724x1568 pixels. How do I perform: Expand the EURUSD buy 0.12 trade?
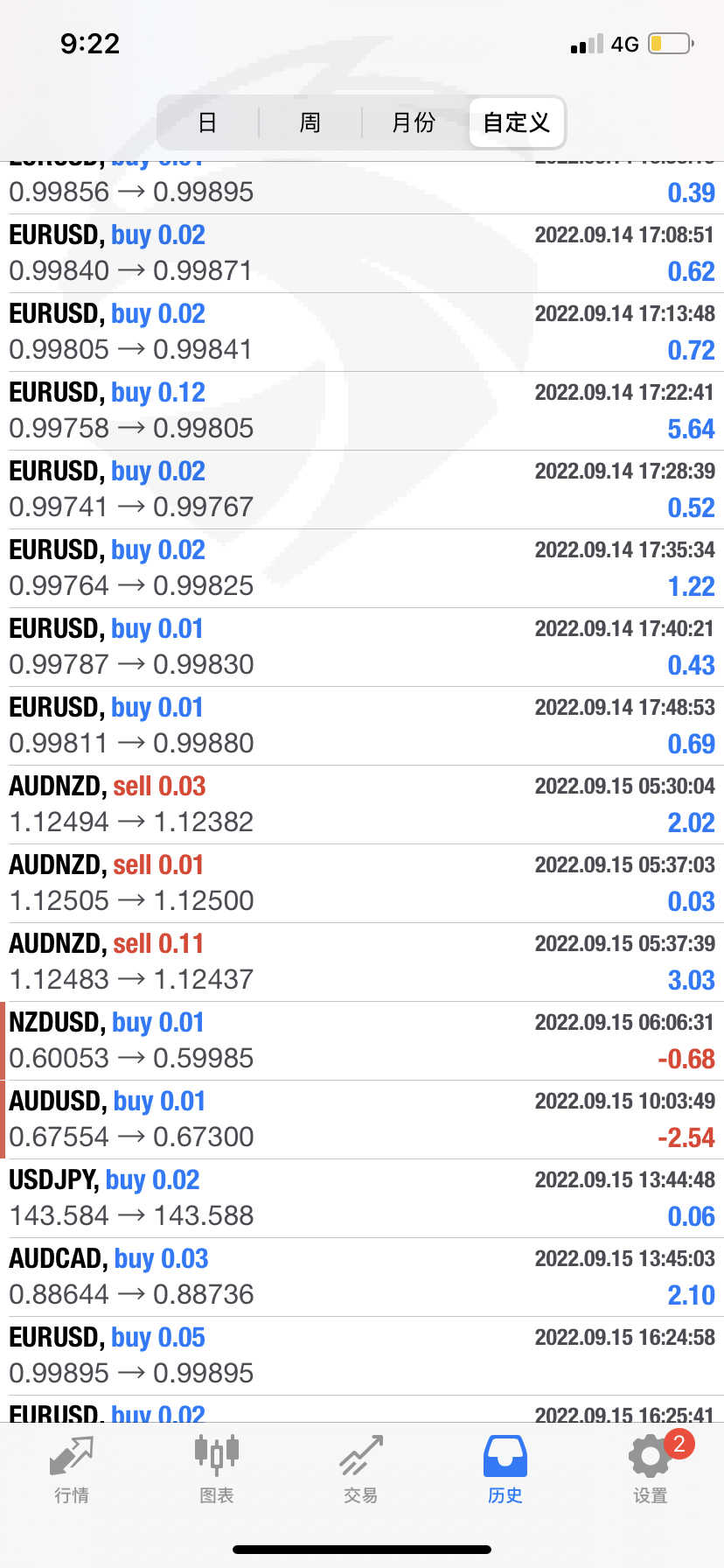click(362, 411)
